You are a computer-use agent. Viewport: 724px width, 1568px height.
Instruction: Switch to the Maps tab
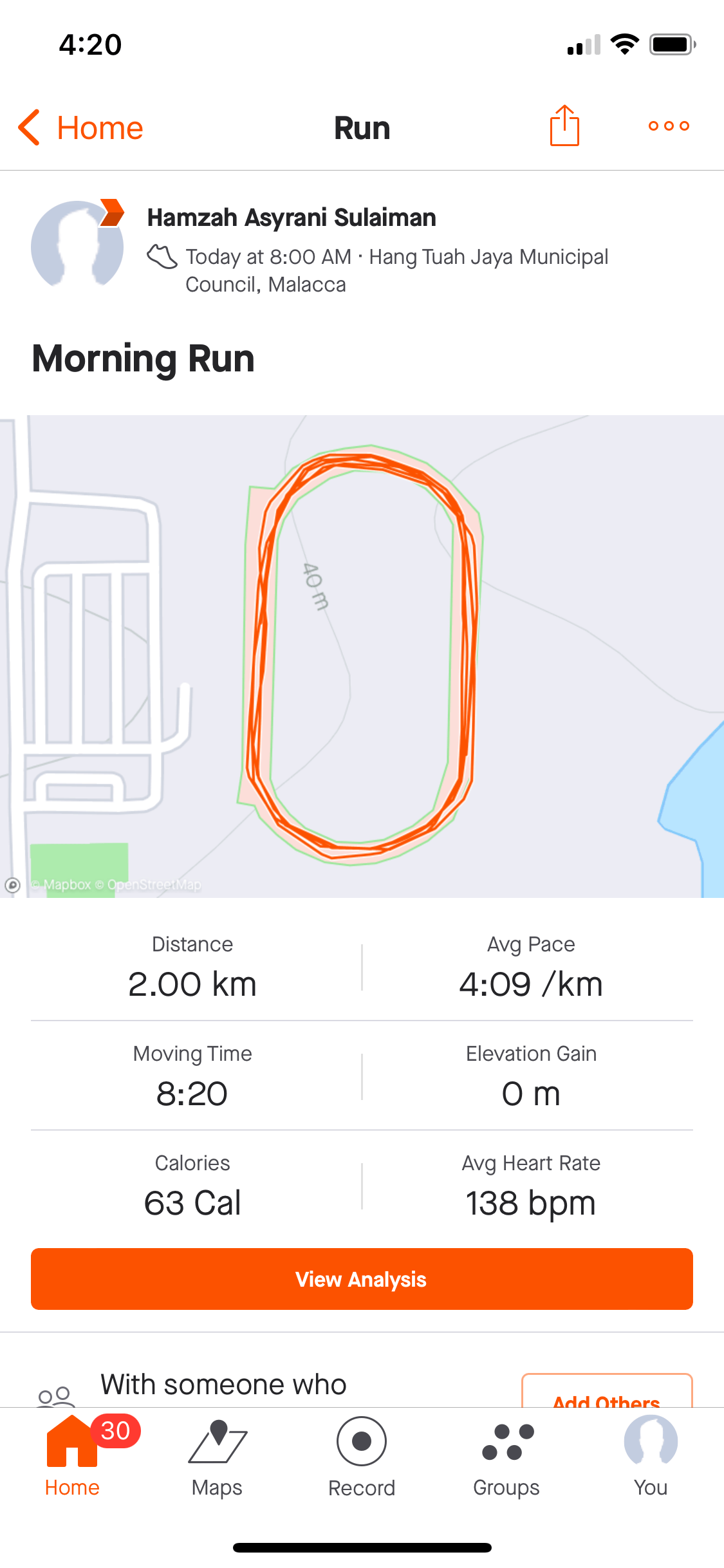pyautogui.click(x=217, y=1458)
